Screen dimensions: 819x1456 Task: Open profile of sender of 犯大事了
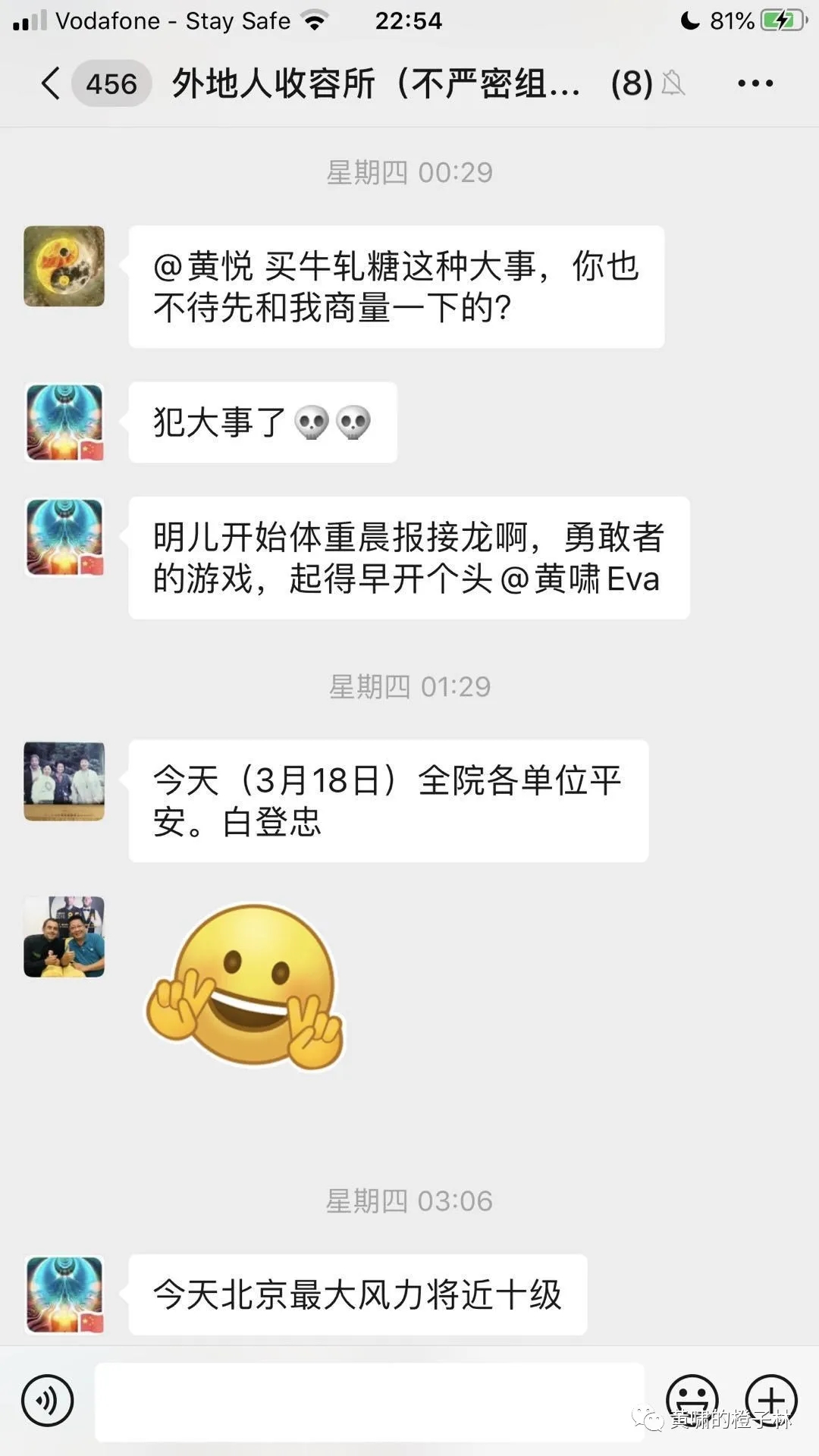[x=64, y=422]
